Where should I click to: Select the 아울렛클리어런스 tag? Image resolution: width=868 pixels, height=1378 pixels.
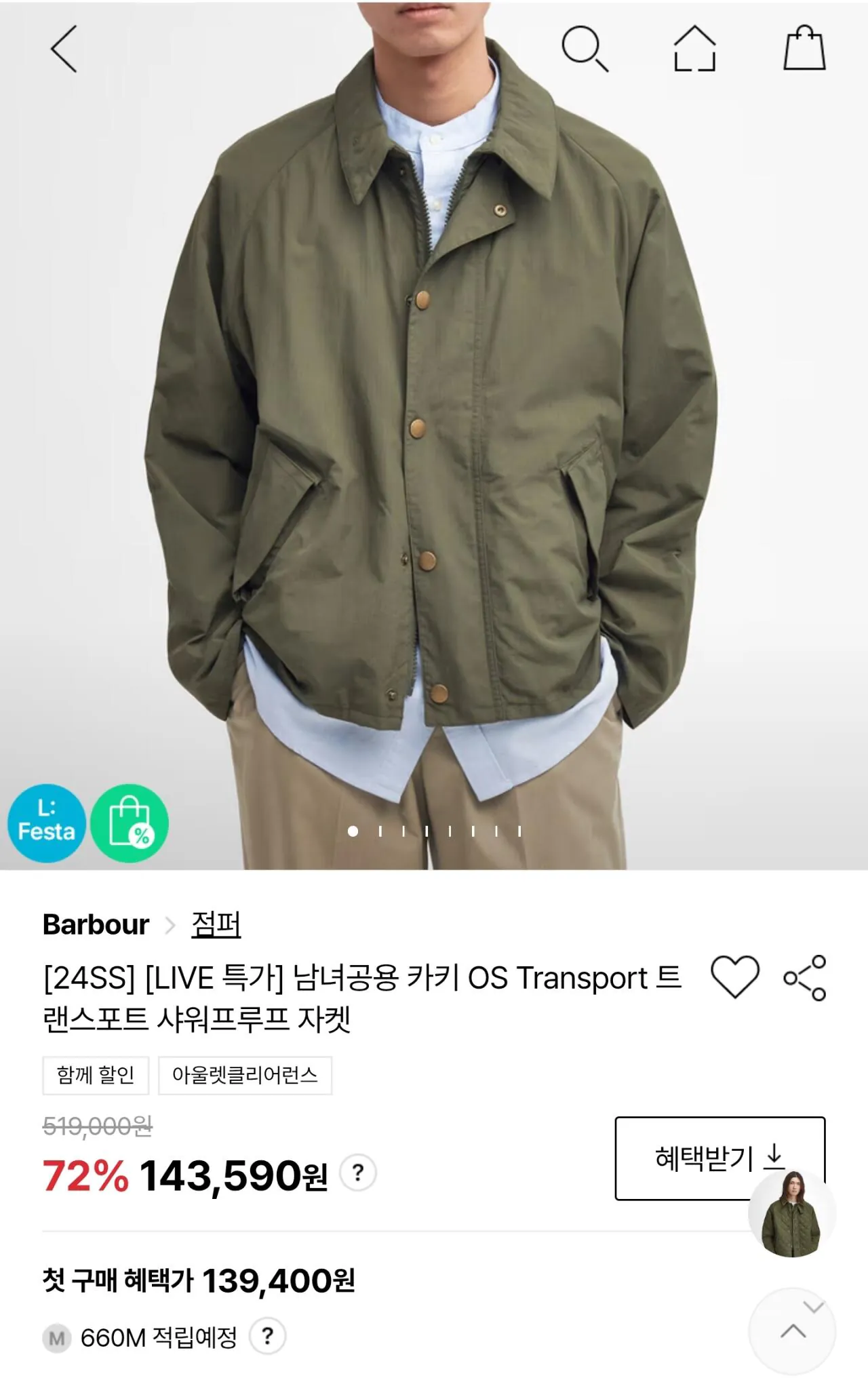(245, 1075)
